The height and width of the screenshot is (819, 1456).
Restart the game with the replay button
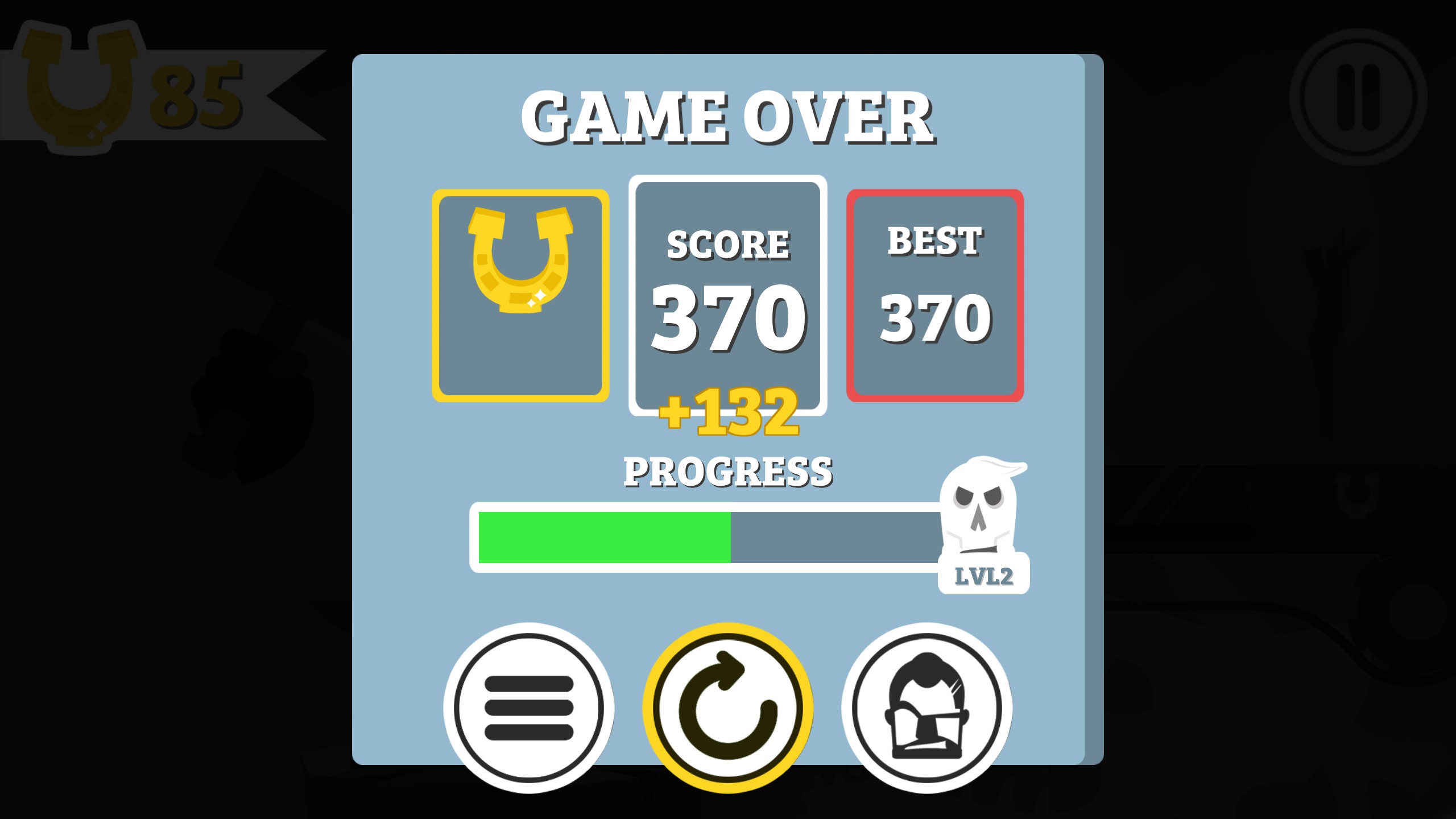[727, 708]
